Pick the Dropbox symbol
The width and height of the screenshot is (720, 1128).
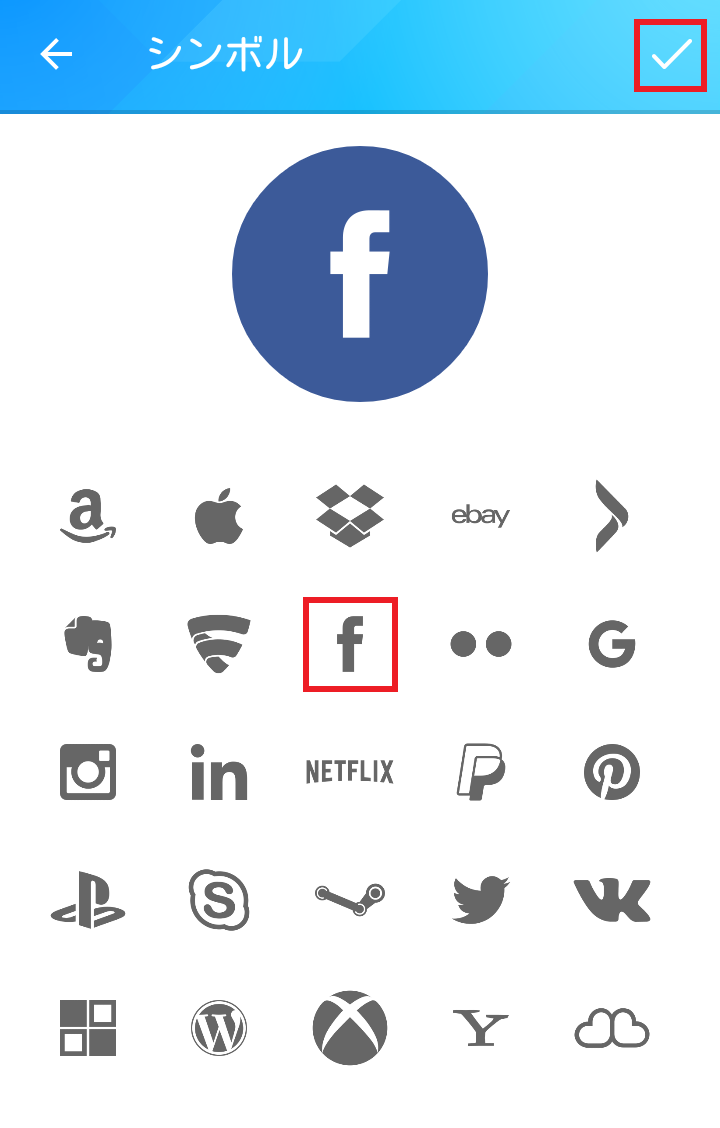point(350,516)
